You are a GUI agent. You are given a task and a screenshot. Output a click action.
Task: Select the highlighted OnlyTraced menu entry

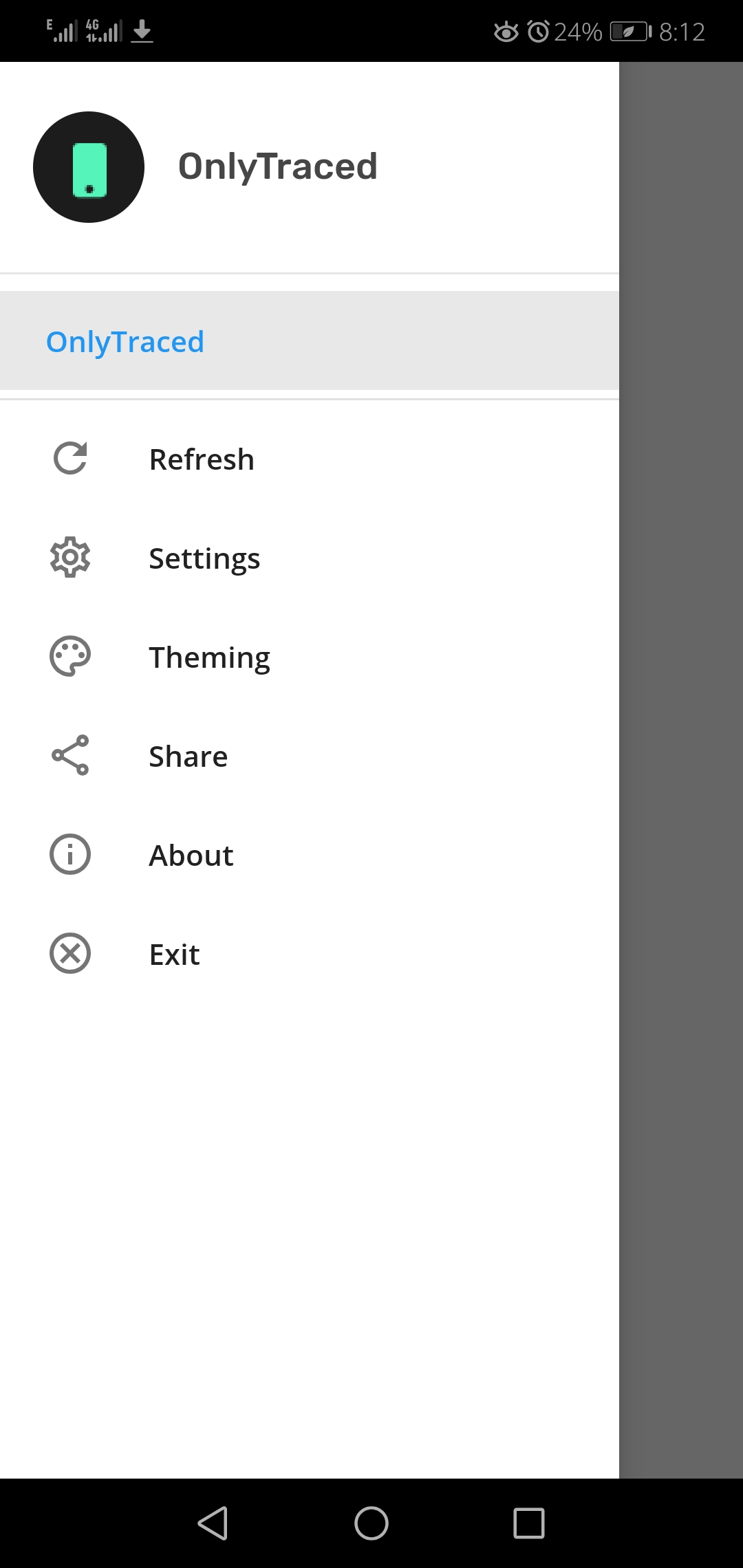125,341
